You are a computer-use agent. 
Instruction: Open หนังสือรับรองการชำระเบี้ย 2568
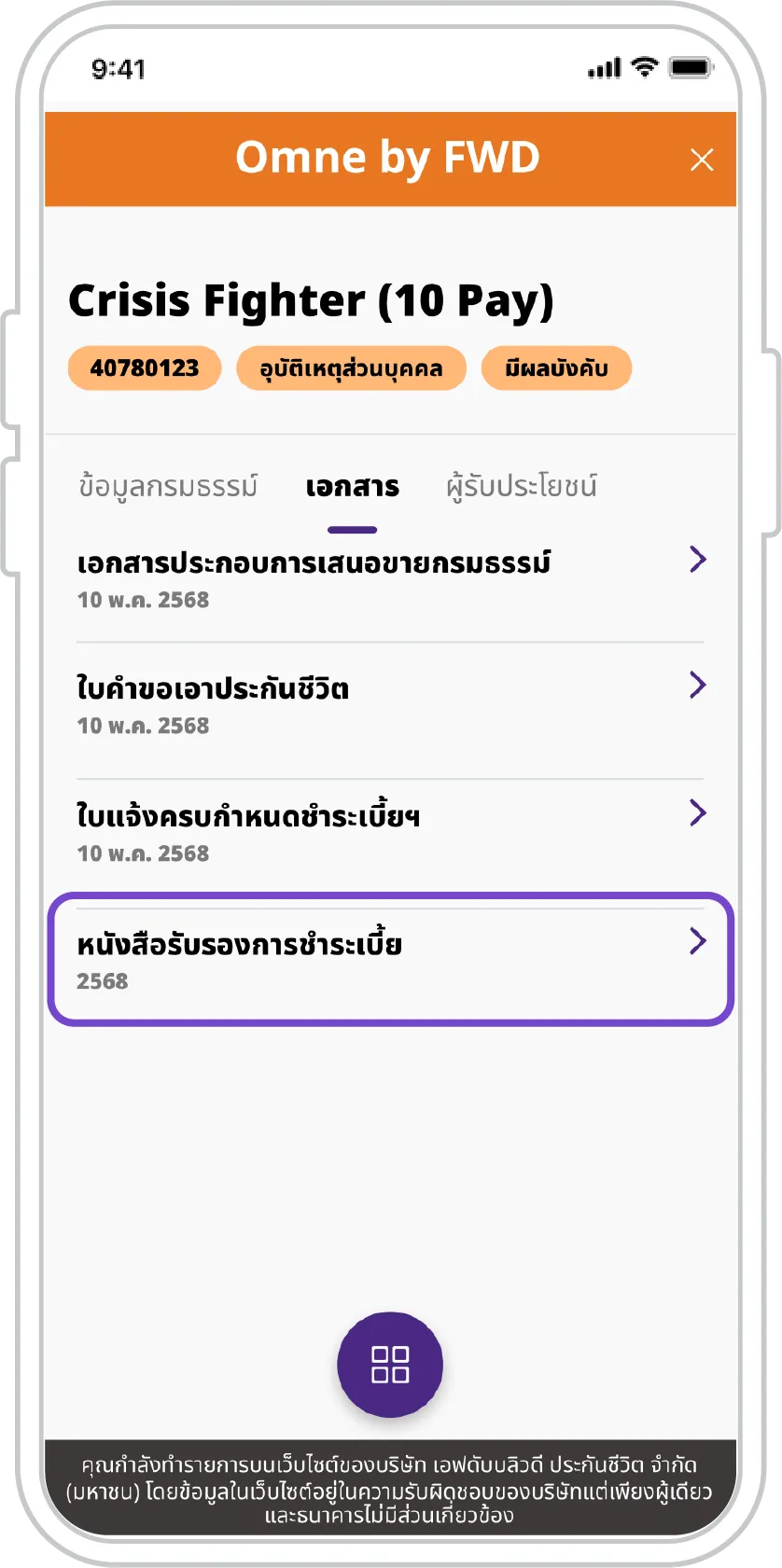[390, 960]
